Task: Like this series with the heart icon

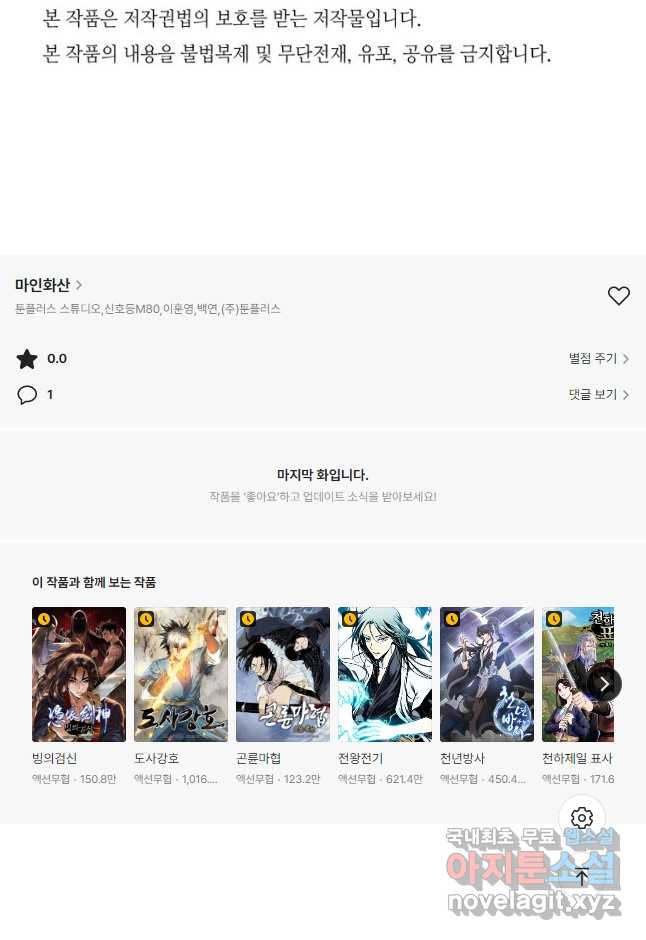Action: [x=619, y=296]
